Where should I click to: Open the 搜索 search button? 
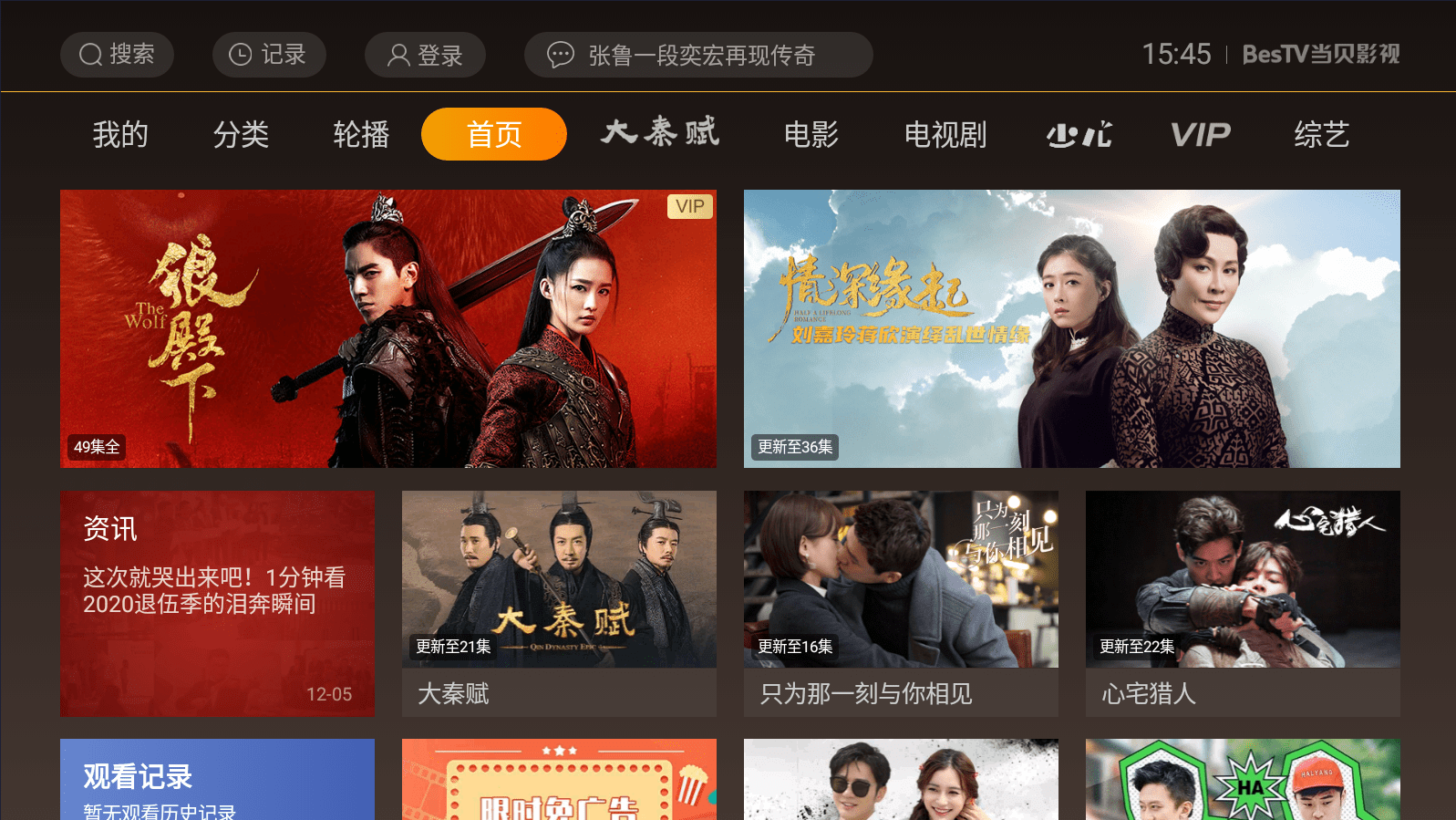coord(117,55)
